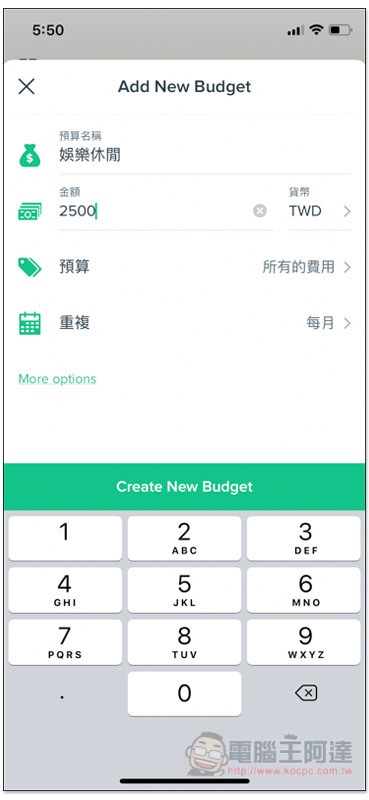
Task: Expand More options
Action: (x=57, y=379)
